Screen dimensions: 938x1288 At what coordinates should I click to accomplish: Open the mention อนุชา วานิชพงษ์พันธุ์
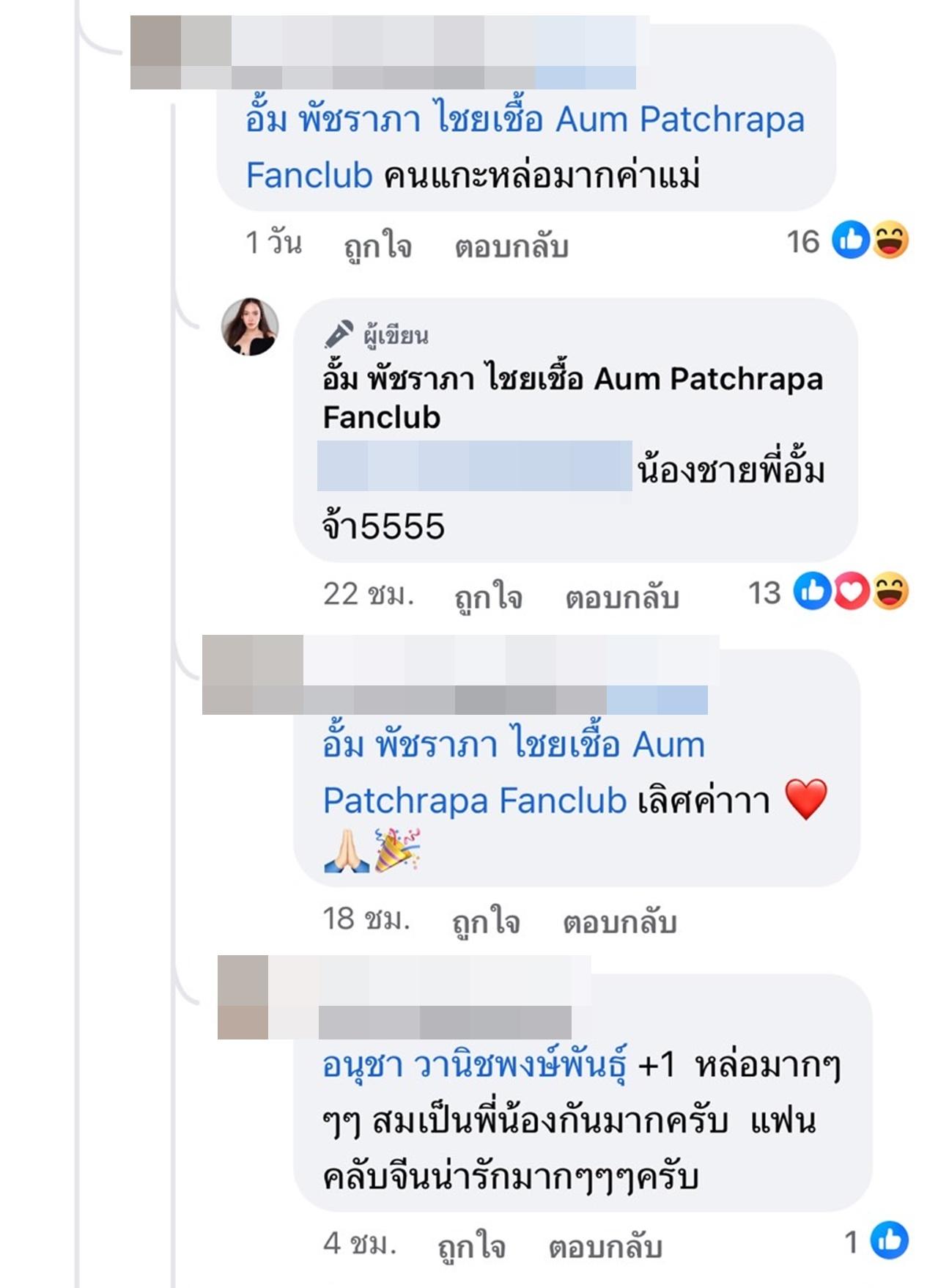coord(474,1065)
